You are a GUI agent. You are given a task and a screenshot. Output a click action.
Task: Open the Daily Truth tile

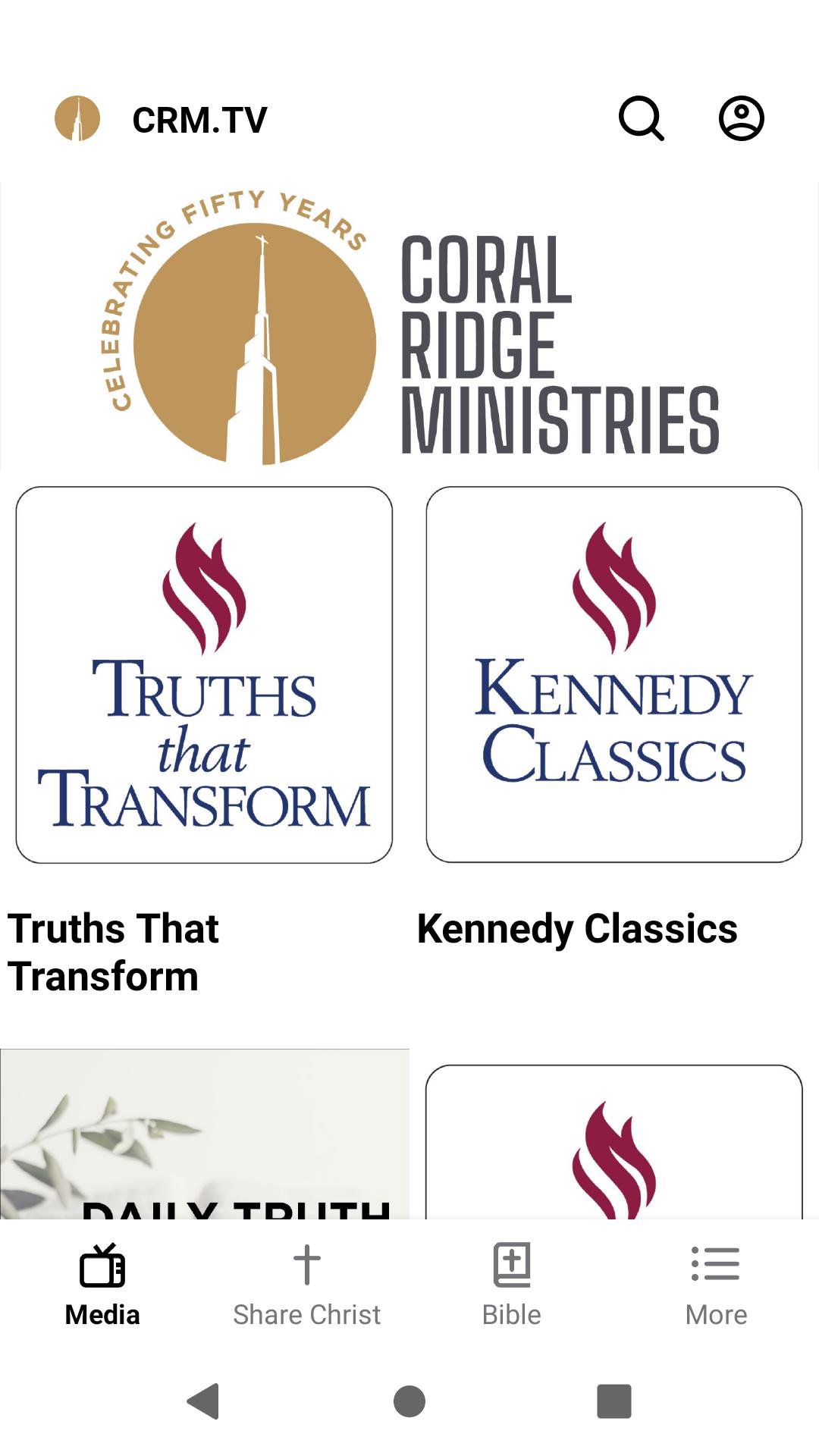(x=204, y=1134)
